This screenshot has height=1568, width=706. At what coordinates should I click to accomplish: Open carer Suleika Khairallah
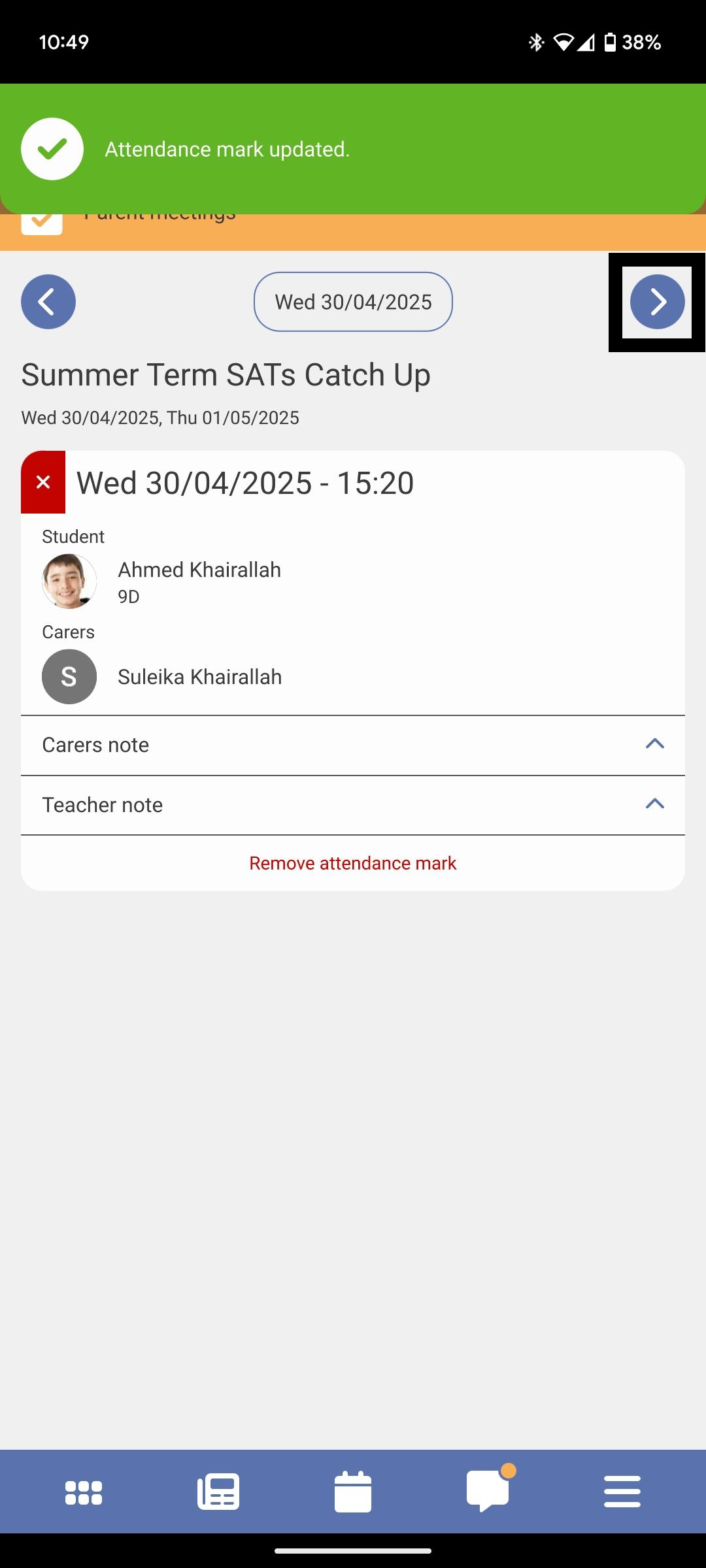pos(199,677)
